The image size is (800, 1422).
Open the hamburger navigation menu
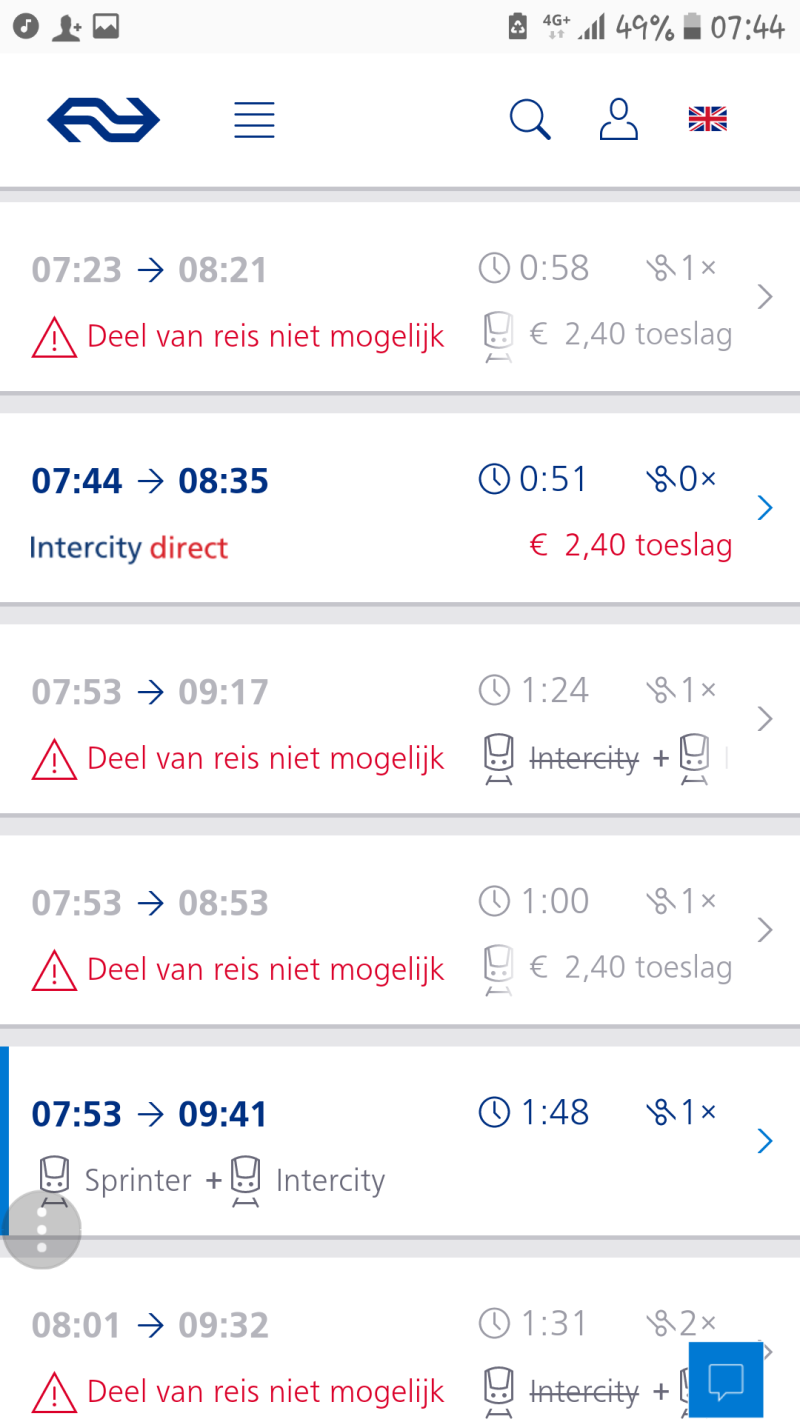coord(254,120)
